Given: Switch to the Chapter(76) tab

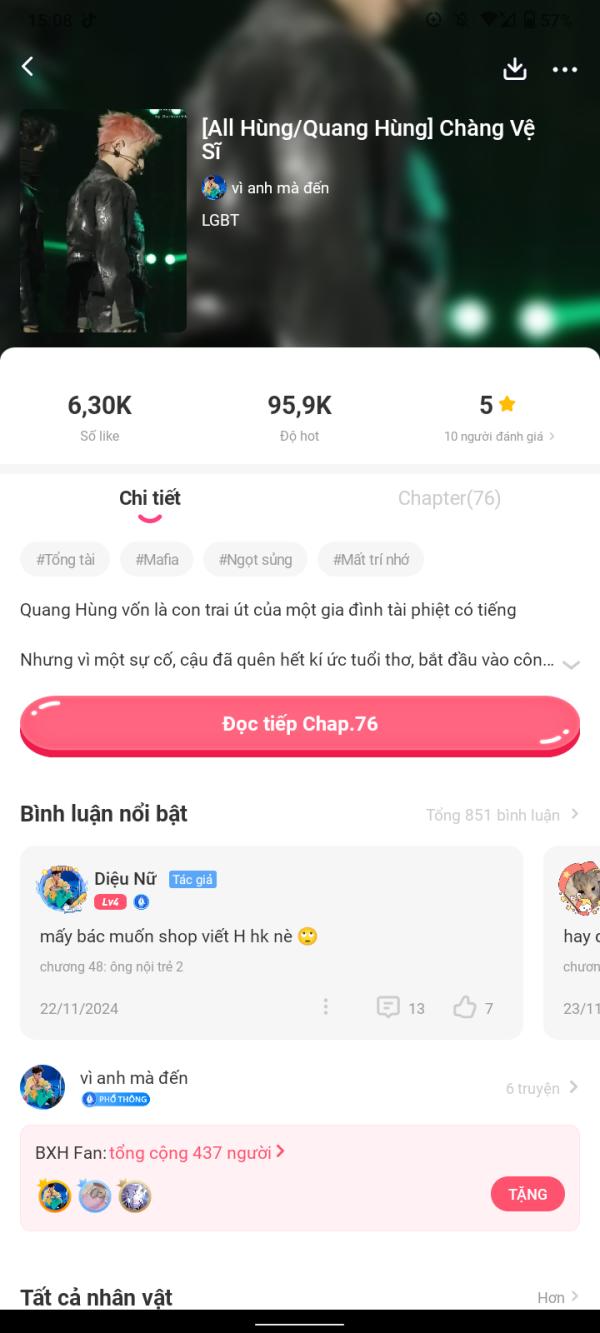Looking at the screenshot, I should (449, 498).
